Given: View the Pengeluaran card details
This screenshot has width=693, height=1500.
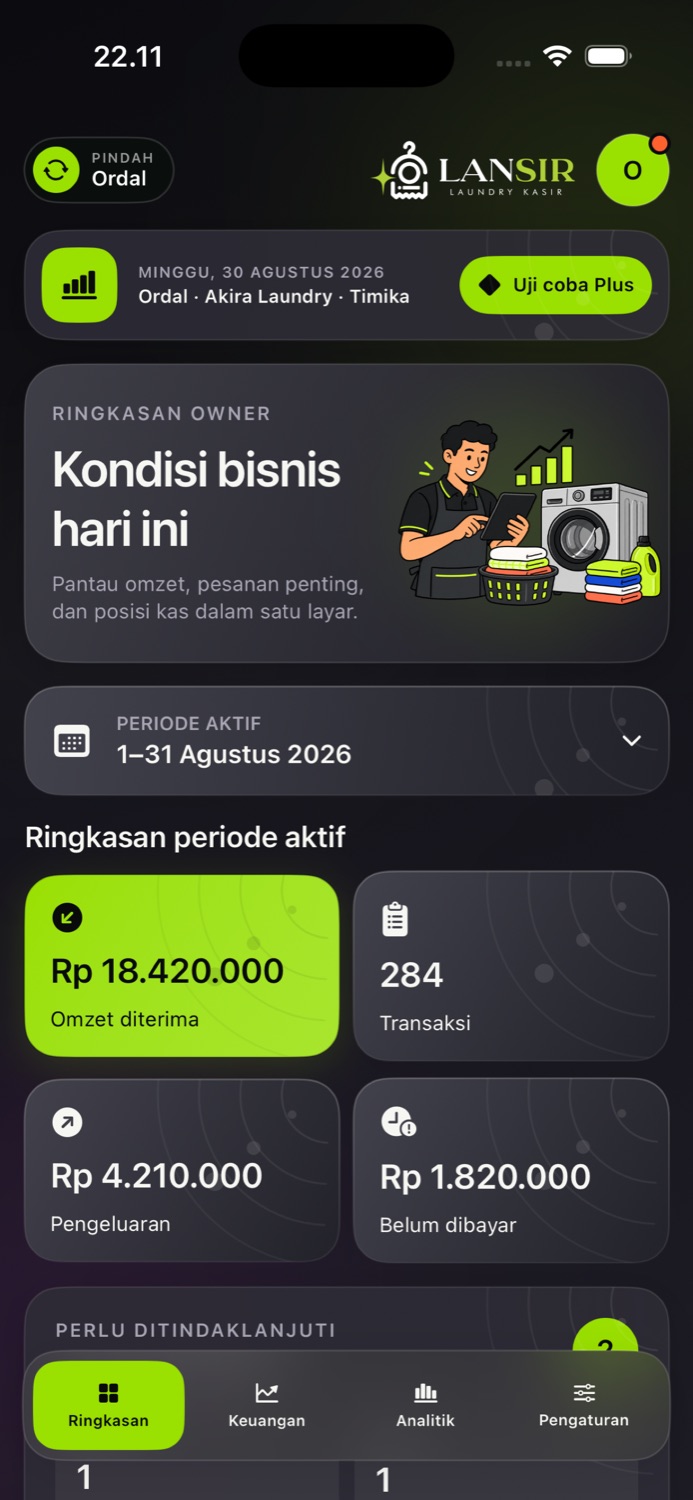Looking at the screenshot, I should [x=182, y=1170].
